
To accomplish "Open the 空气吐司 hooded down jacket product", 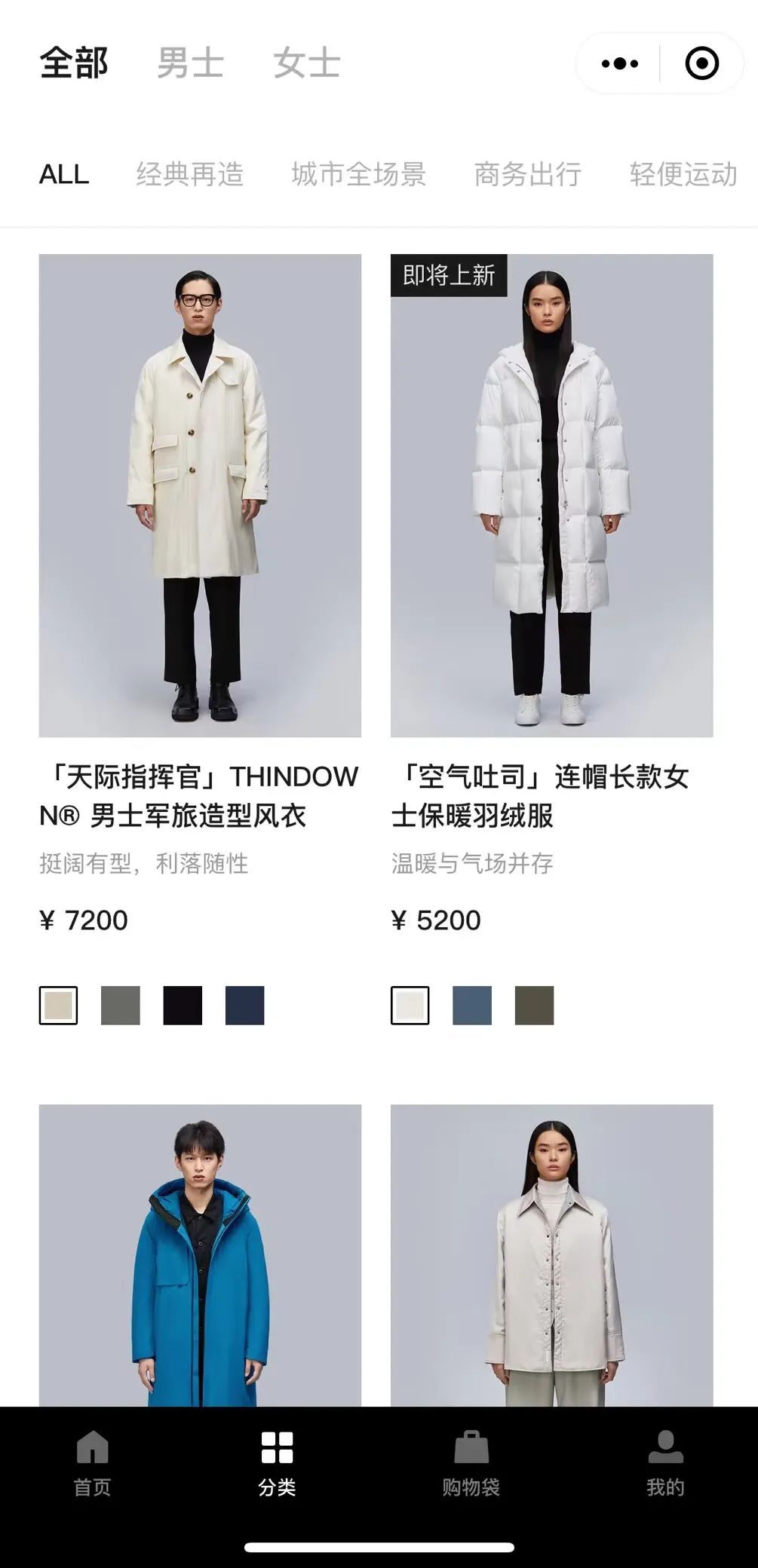I will pos(551,495).
